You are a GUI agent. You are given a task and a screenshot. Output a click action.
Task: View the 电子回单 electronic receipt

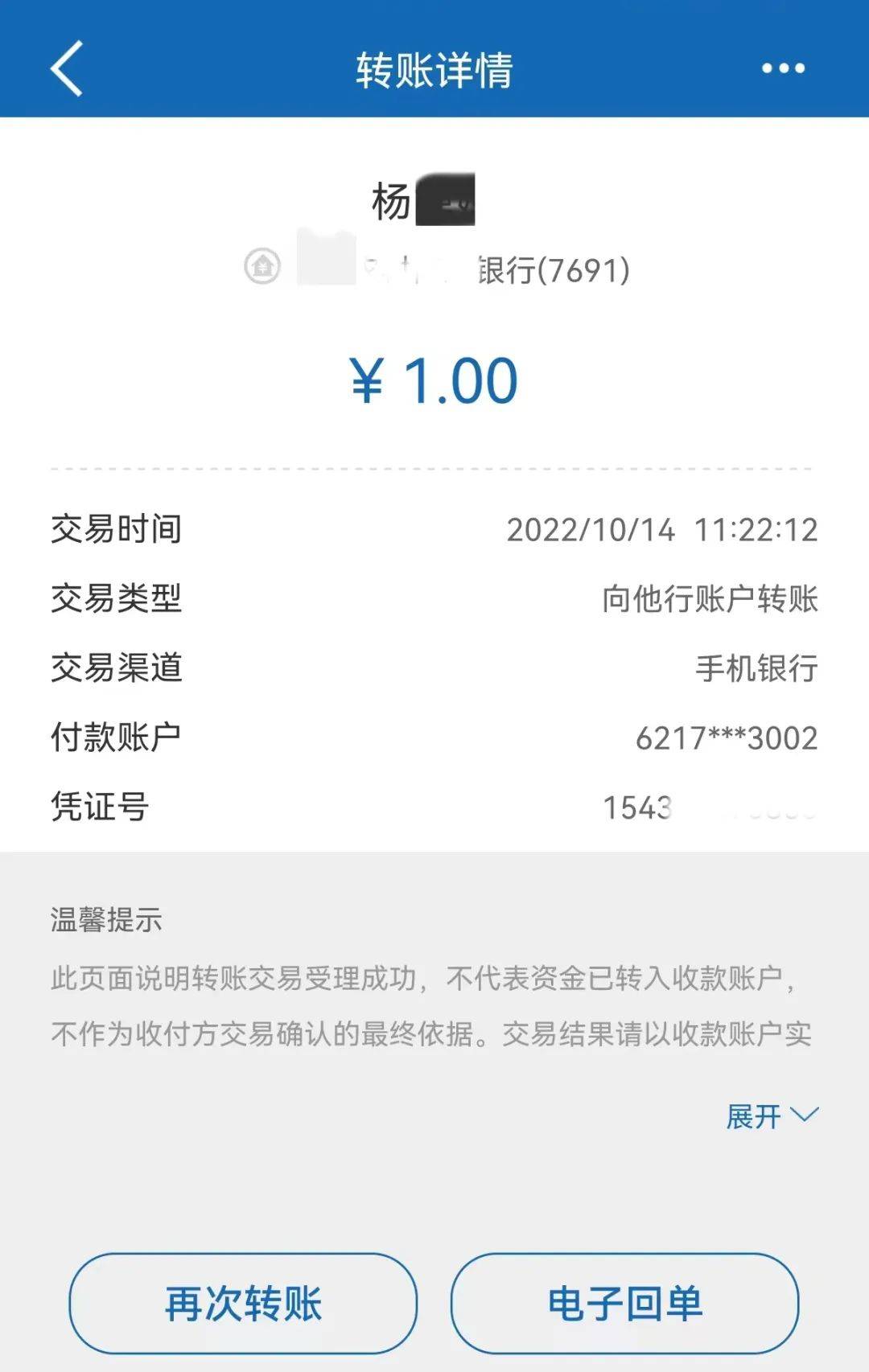pos(624,1303)
